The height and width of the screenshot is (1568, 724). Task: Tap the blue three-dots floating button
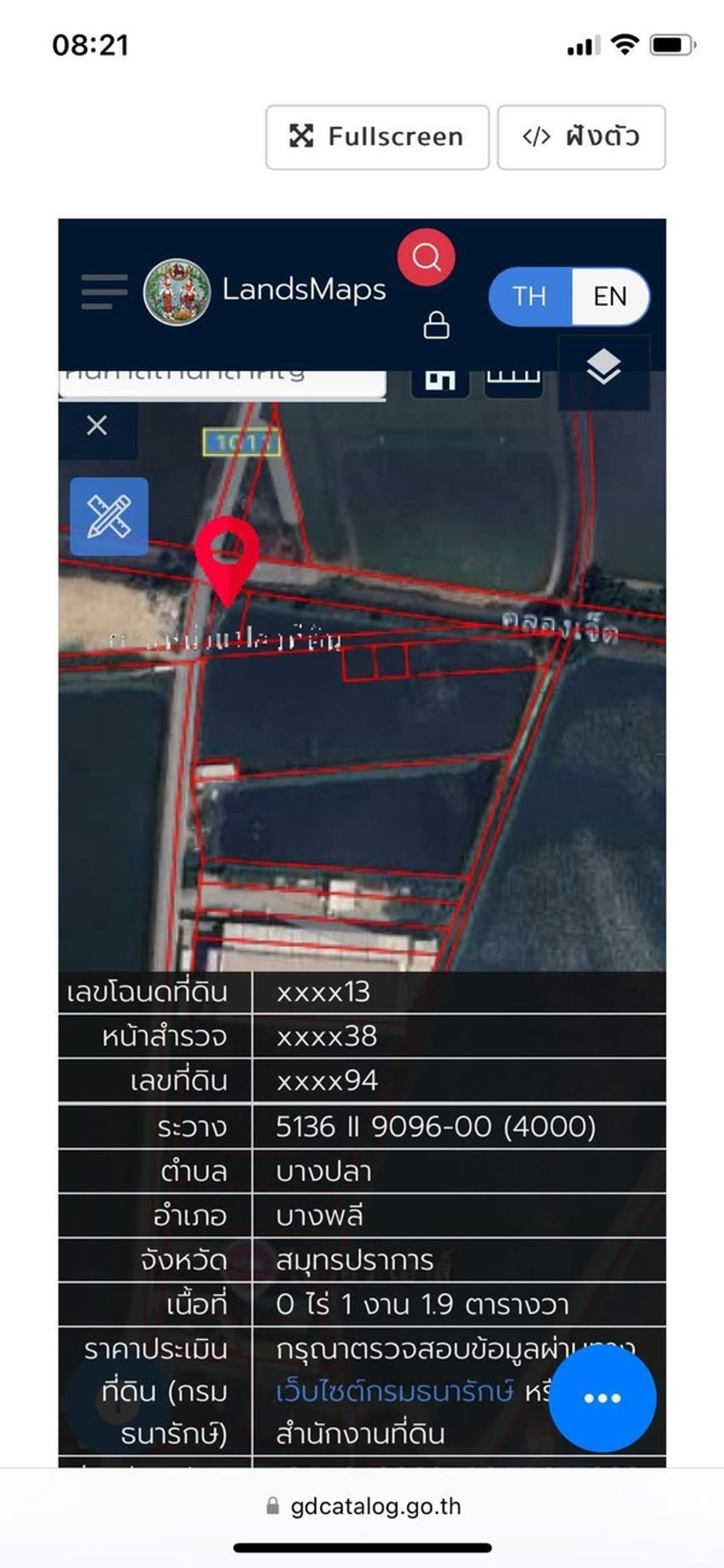pyautogui.click(x=602, y=1398)
